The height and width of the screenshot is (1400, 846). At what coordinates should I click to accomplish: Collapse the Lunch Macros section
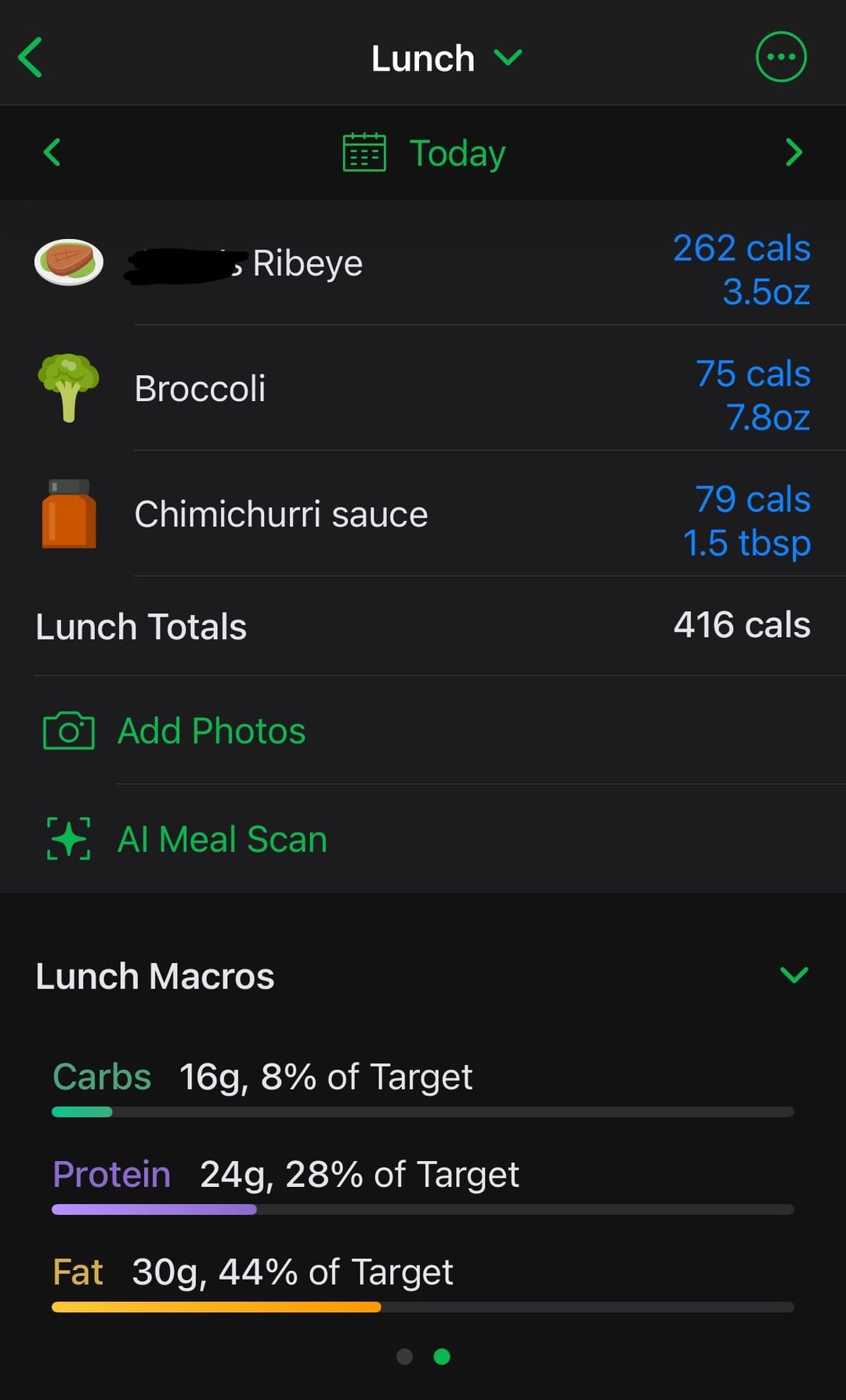pyautogui.click(x=794, y=975)
